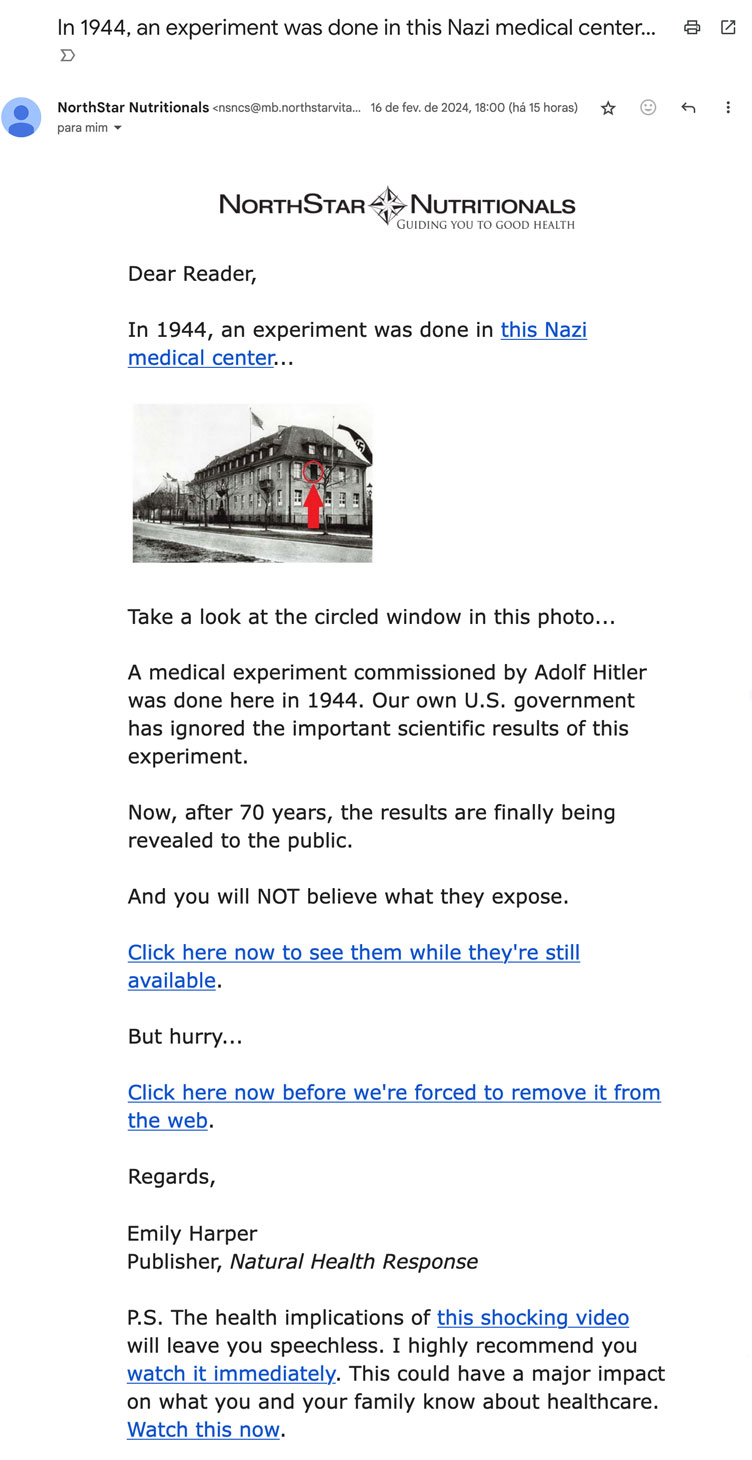Open the 'Watch this now' link

click(x=203, y=1430)
